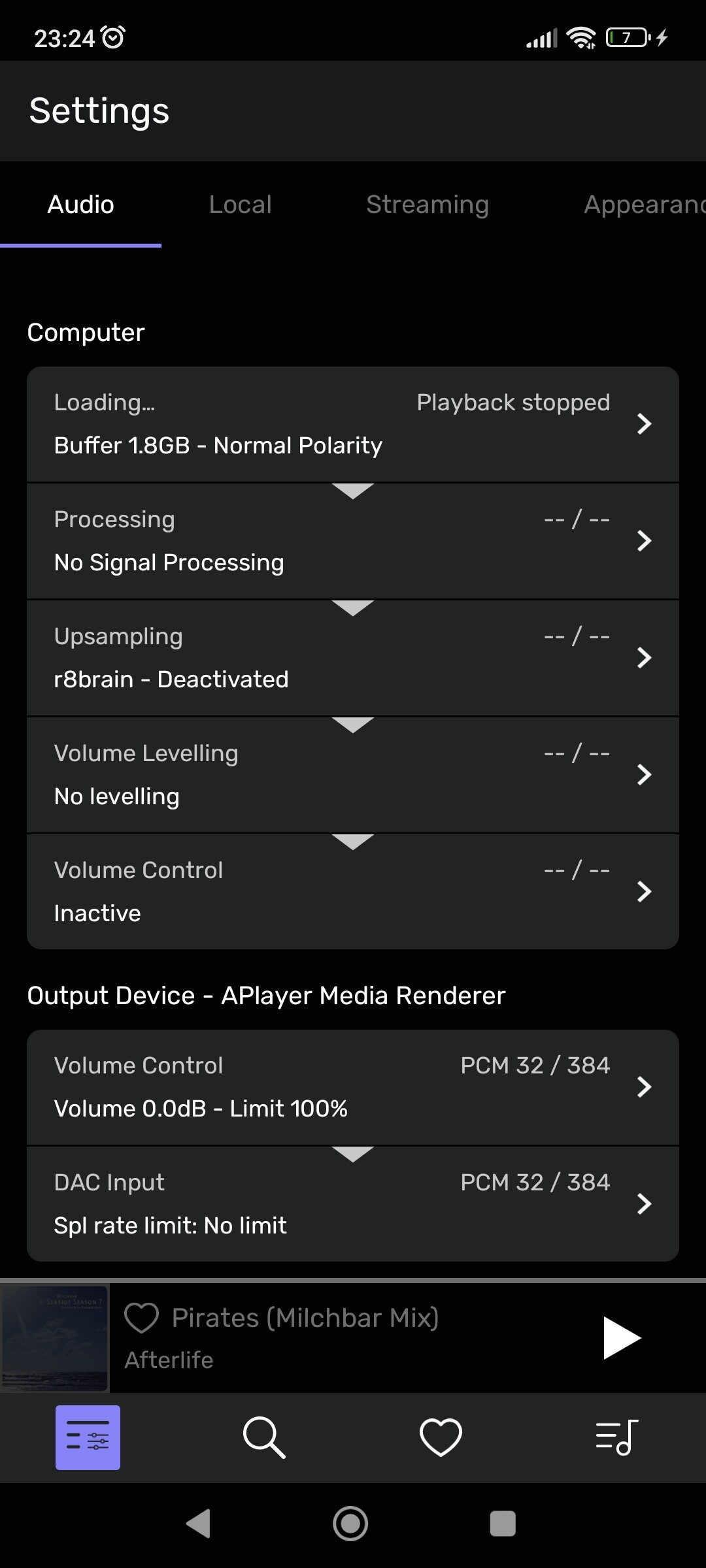
Task: Play Pirates (Milchbar Mix)
Action: point(621,1338)
